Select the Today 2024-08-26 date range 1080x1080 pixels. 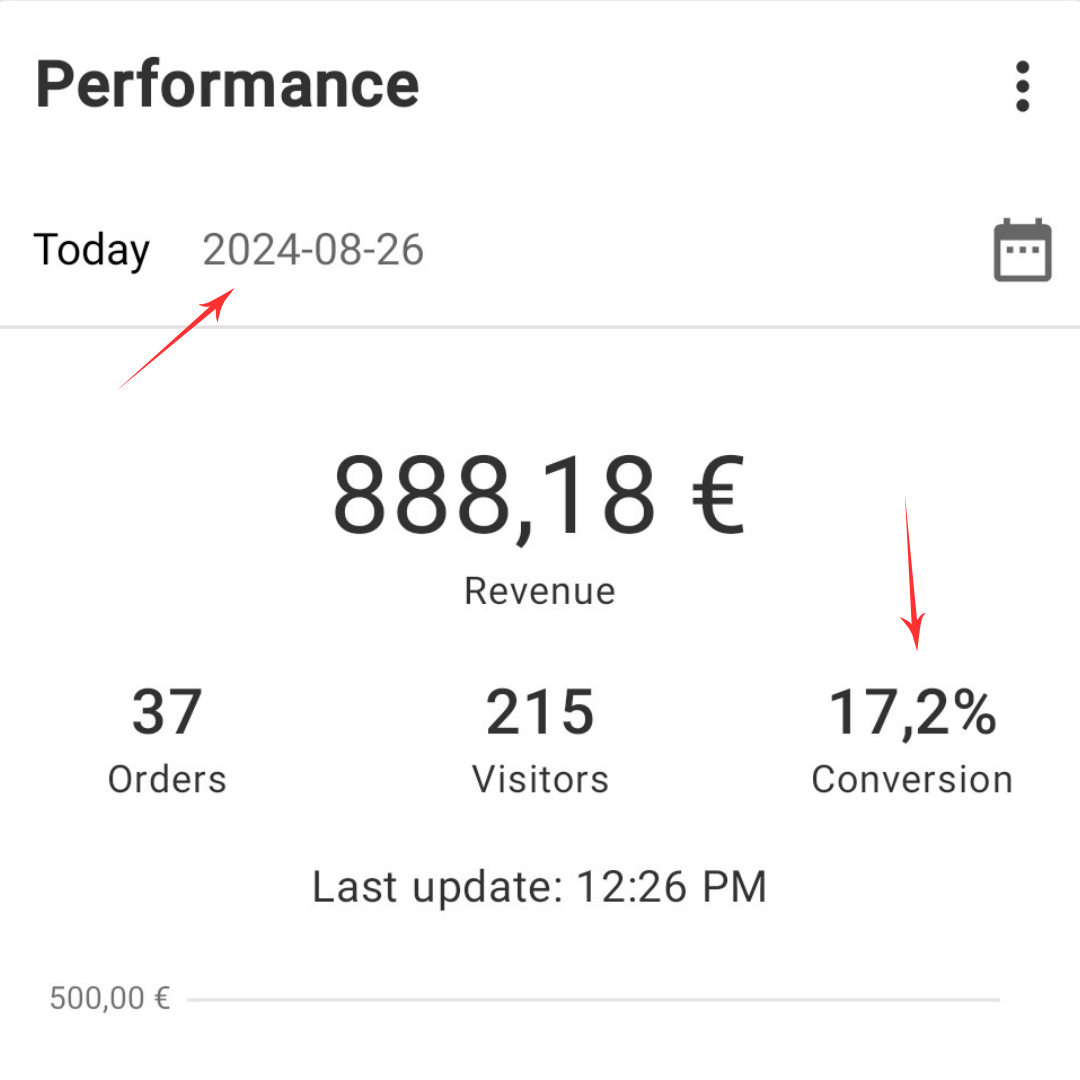click(229, 250)
